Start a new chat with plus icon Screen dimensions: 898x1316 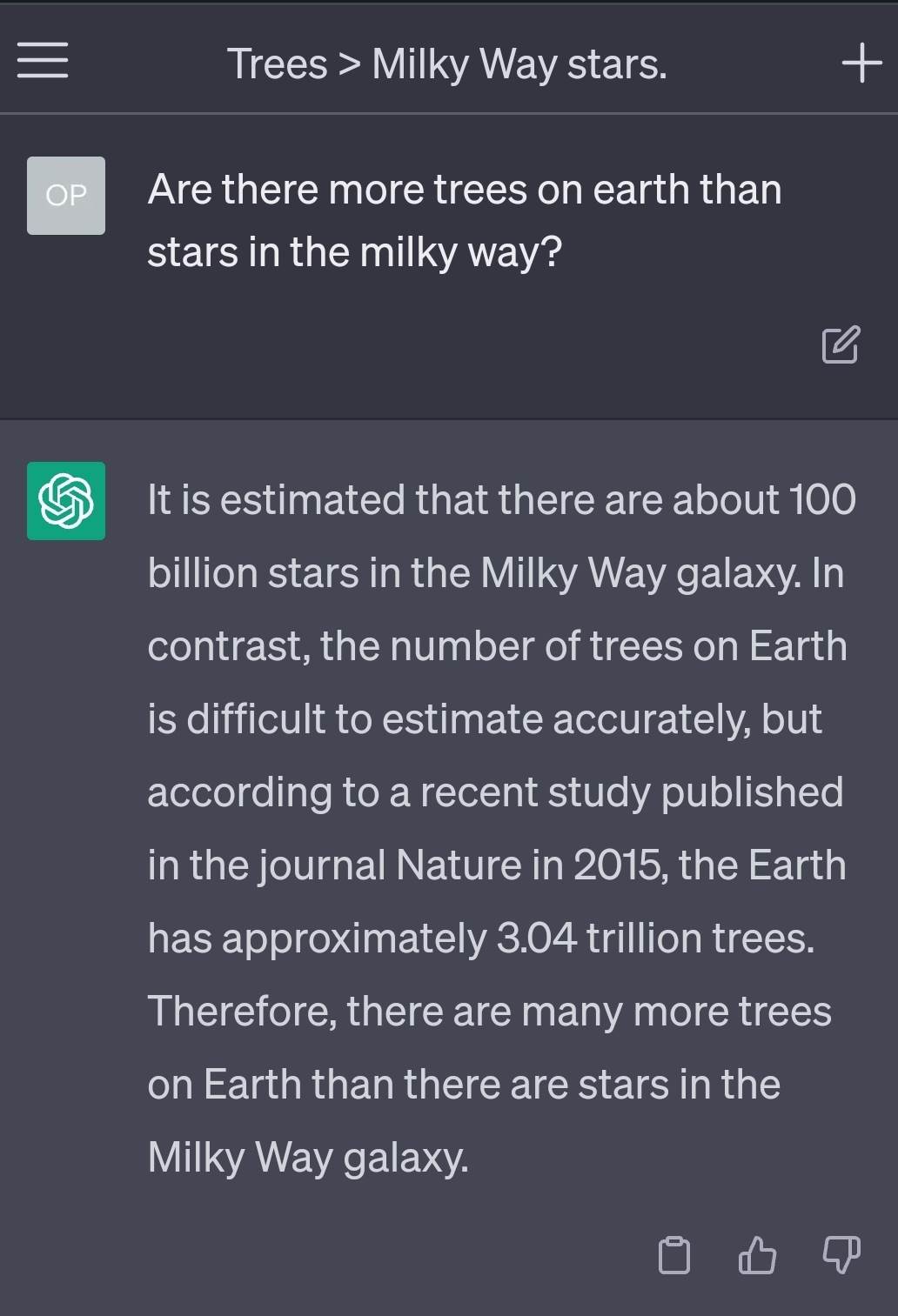point(861,63)
